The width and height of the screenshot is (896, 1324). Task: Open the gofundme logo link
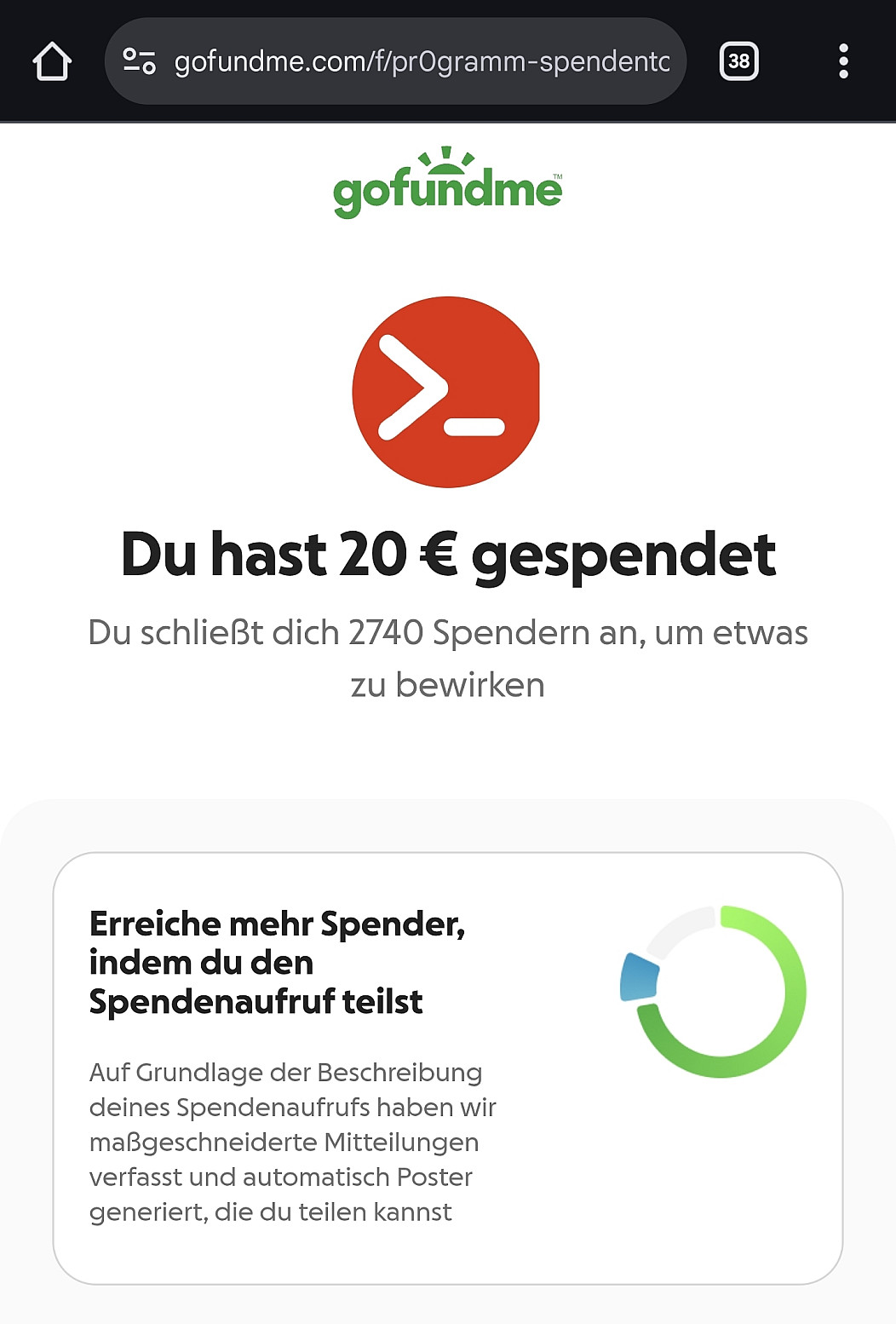click(x=448, y=184)
